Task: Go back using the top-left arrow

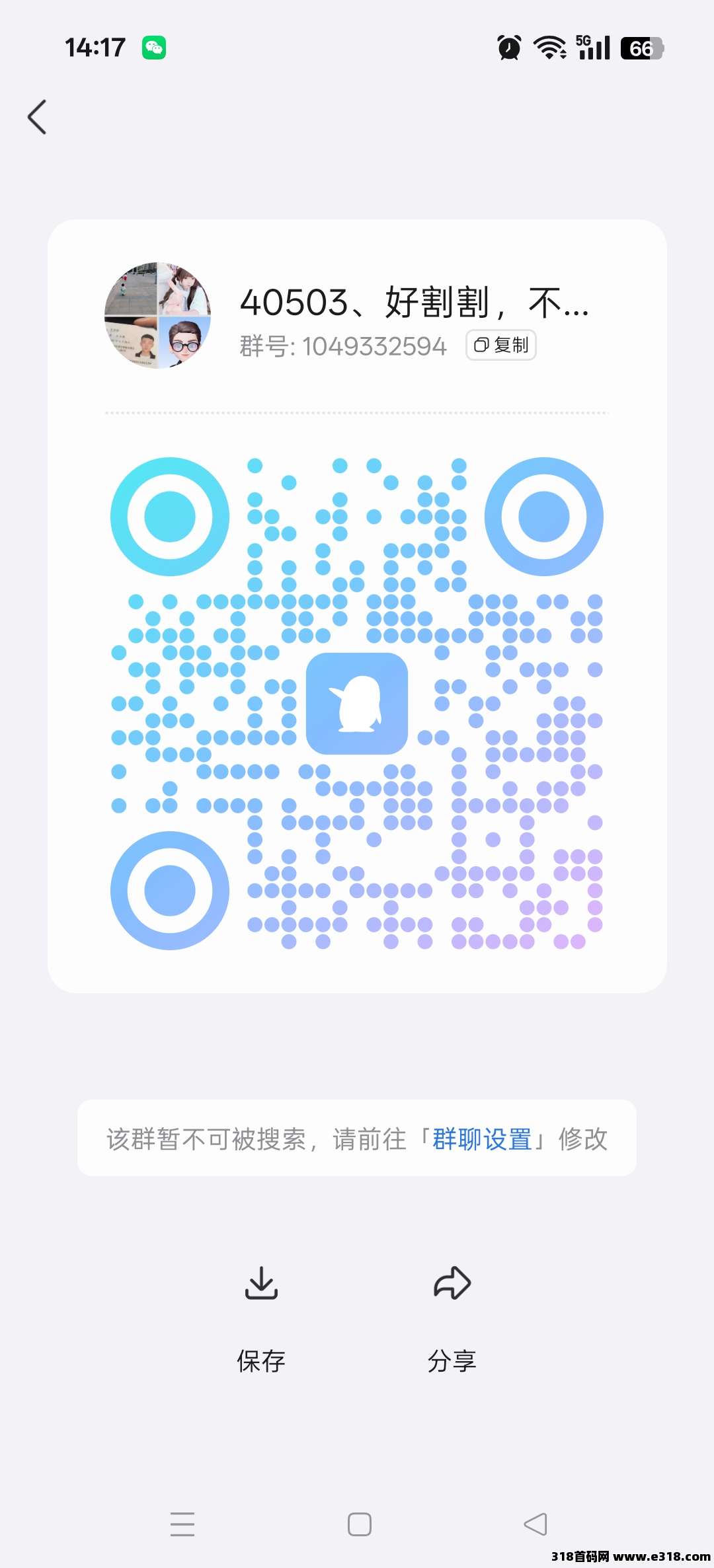Action: (x=38, y=117)
